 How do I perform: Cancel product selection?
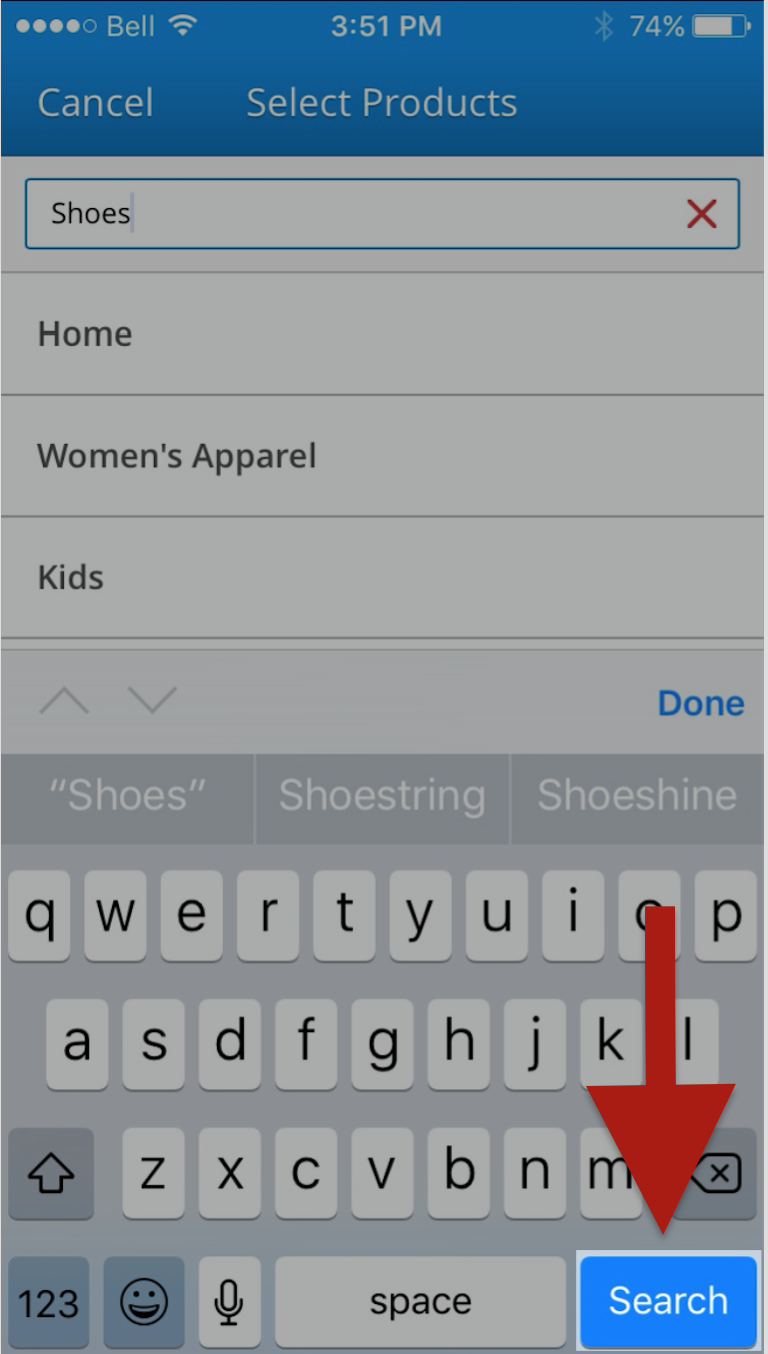point(95,103)
